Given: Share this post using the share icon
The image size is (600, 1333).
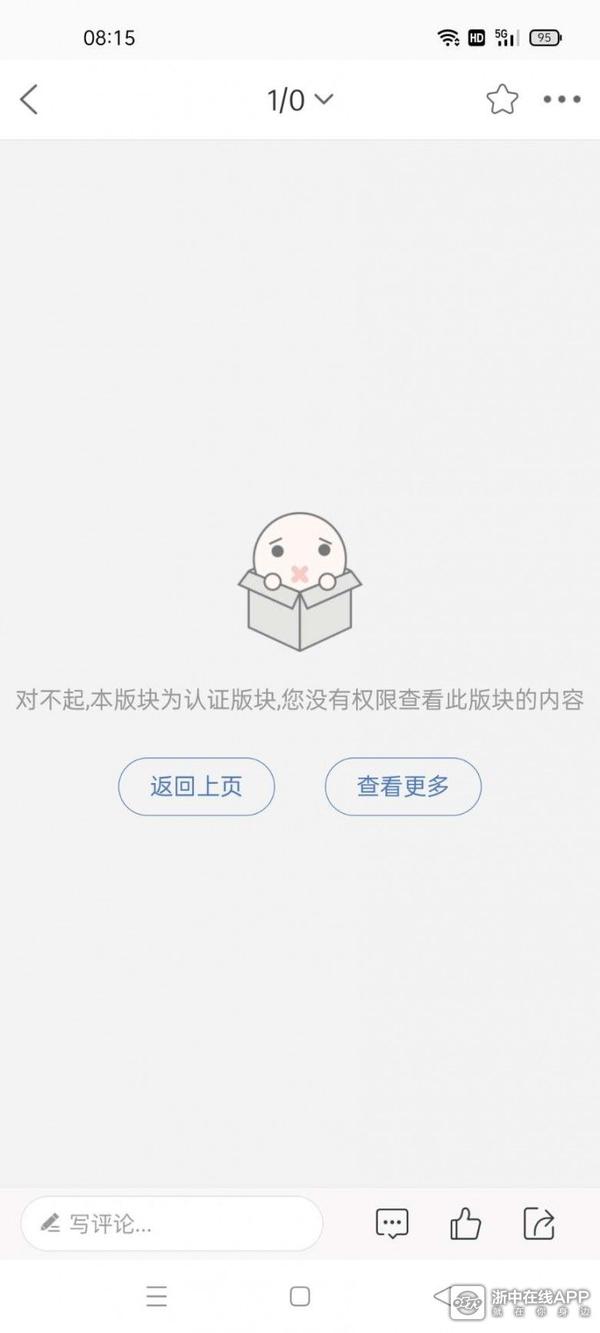Looking at the screenshot, I should pyautogui.click(x=539, y=1223).
